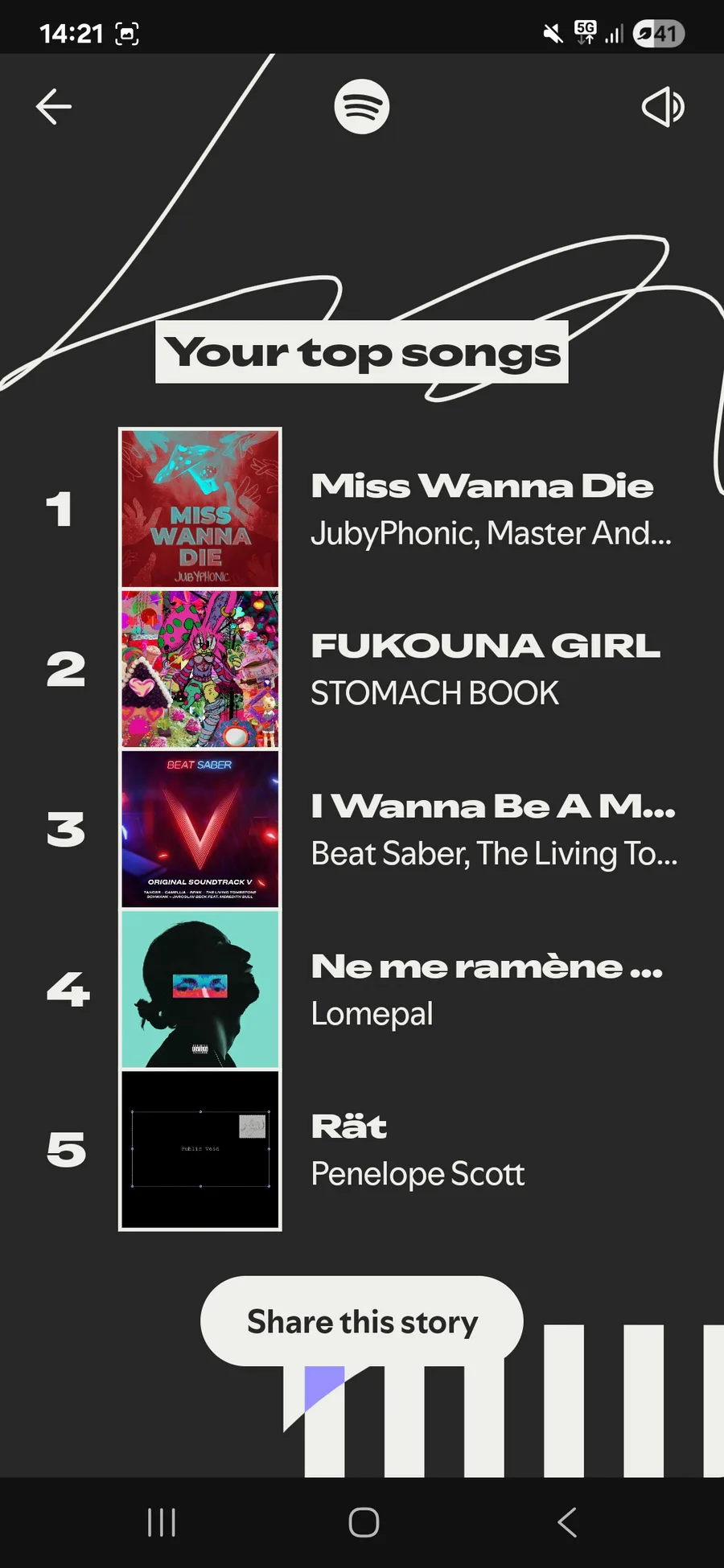Open the system recent apps view
The width and height of the screenshot is (724, 1568).
click(162, 1522)
